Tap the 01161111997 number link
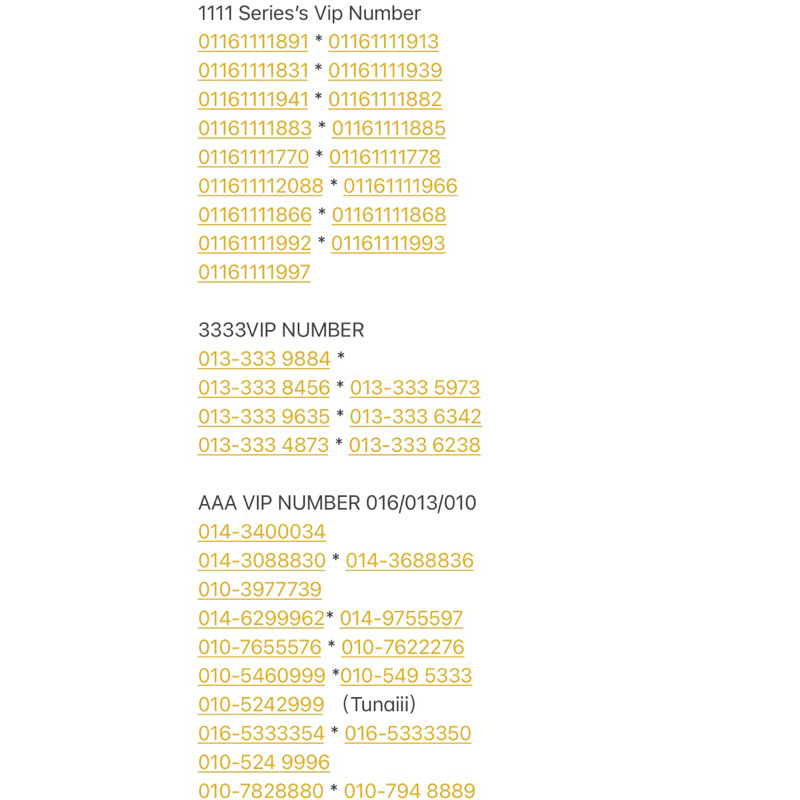Viewport: 800px width, 800px height. (x=254, y=272)
